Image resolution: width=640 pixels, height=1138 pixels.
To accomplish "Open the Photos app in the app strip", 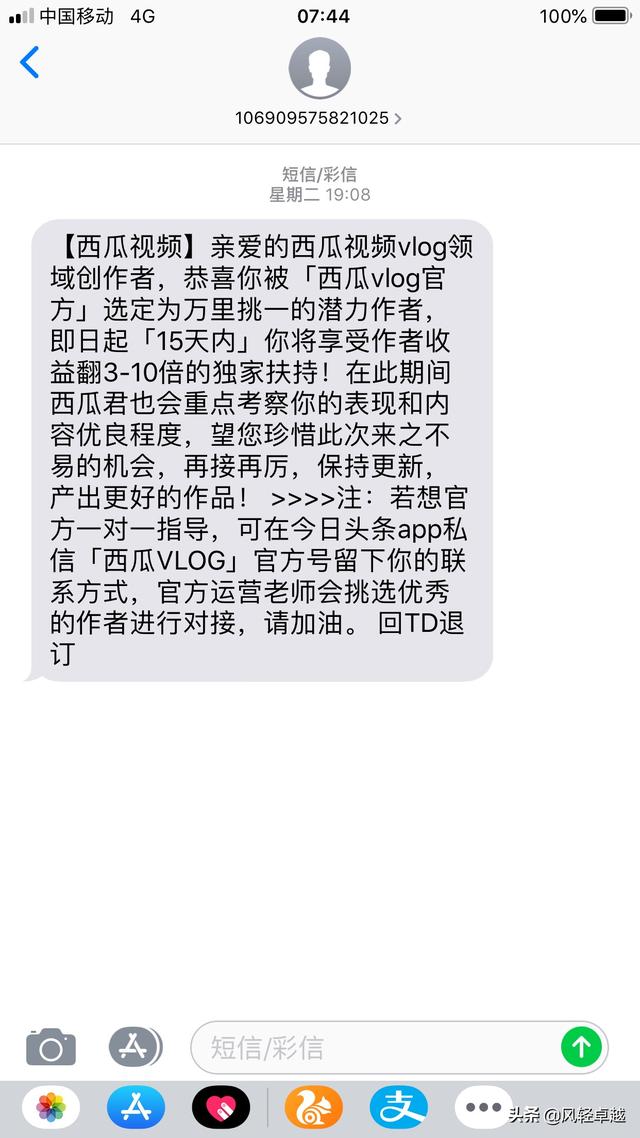I will 51,1107.
